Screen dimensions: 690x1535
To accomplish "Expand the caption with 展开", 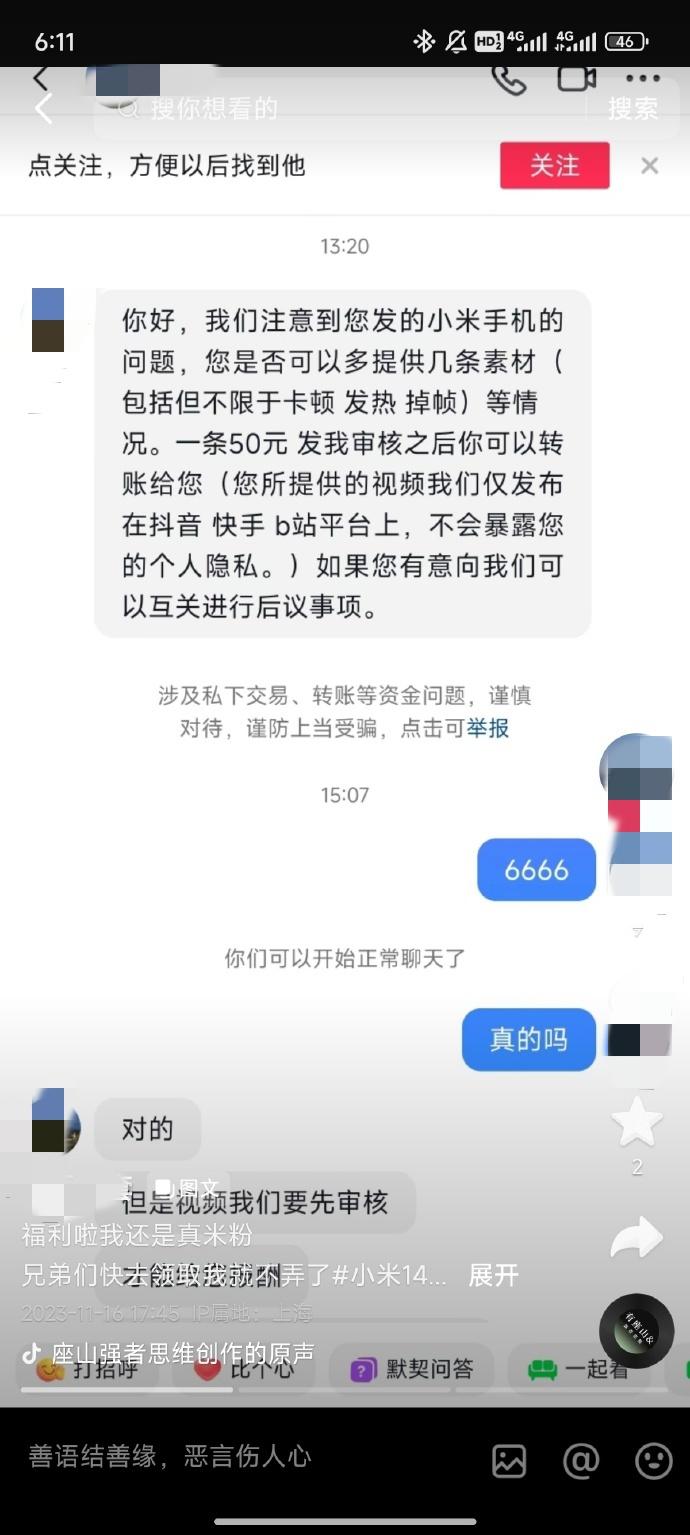I will (x=494, y=1275).
